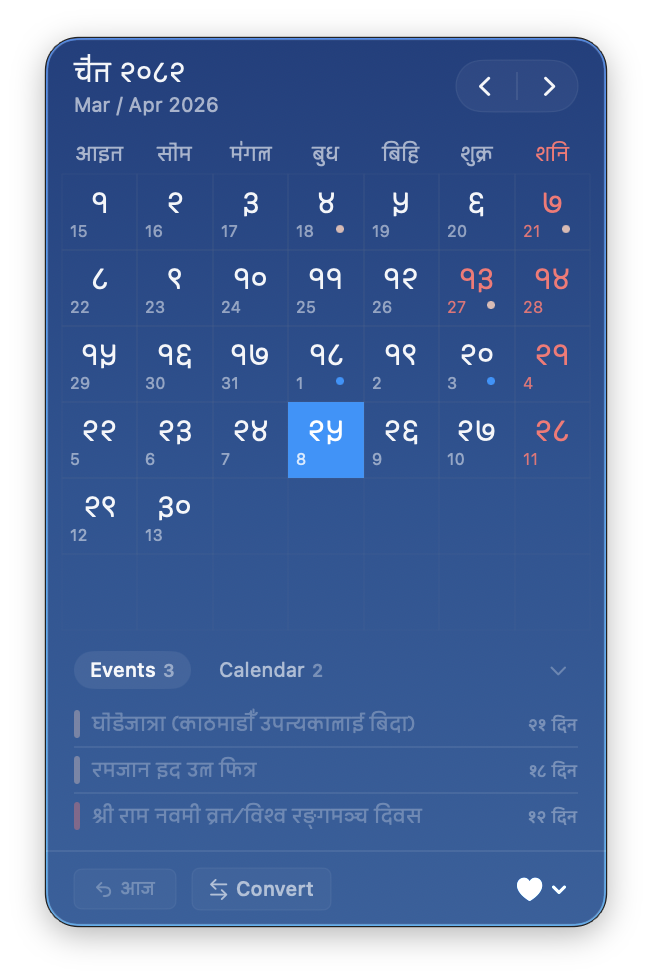Select date १८ (April 1)
This screenshot has width=652, height=980.
tap(326, 364)
